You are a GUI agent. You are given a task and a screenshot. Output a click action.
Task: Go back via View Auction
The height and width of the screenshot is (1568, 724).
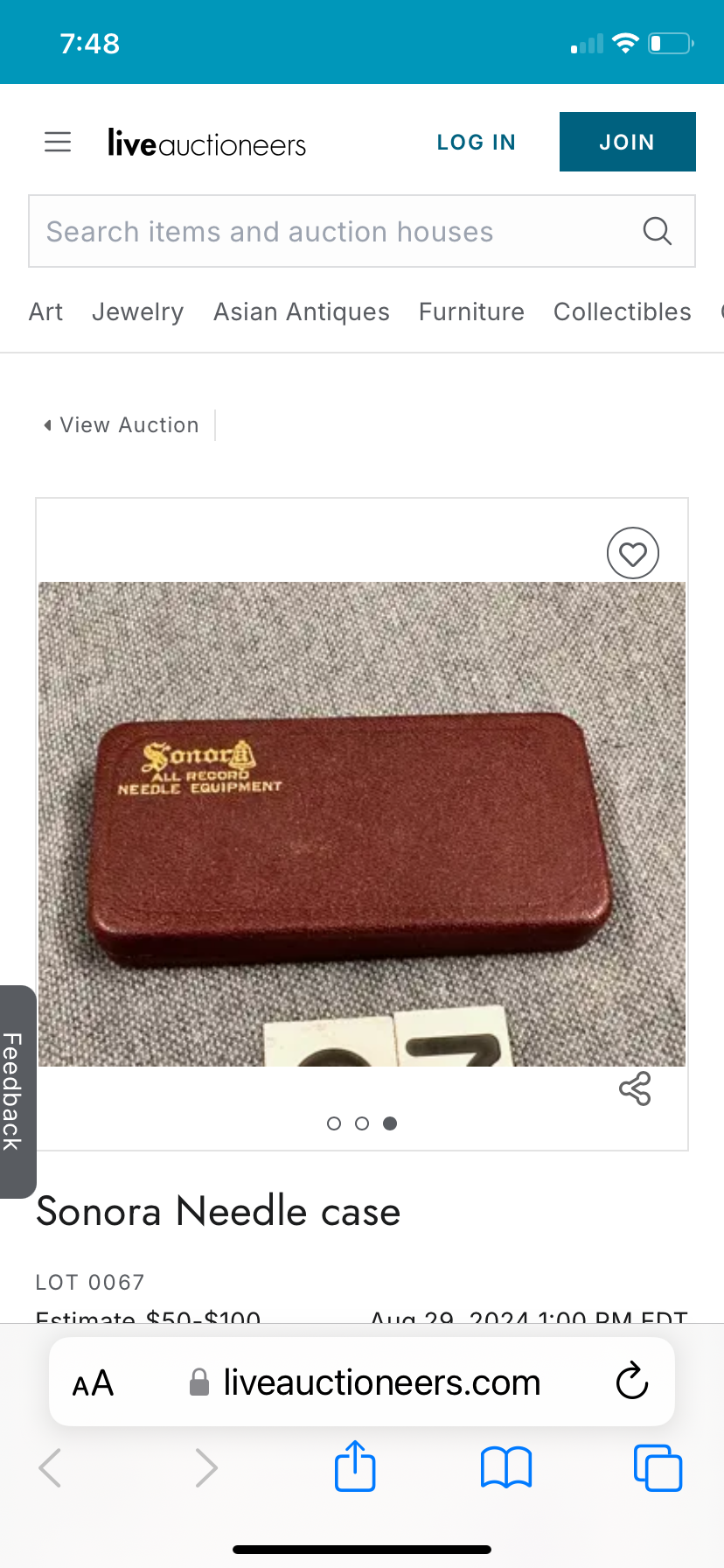click(x=122, y=425)
